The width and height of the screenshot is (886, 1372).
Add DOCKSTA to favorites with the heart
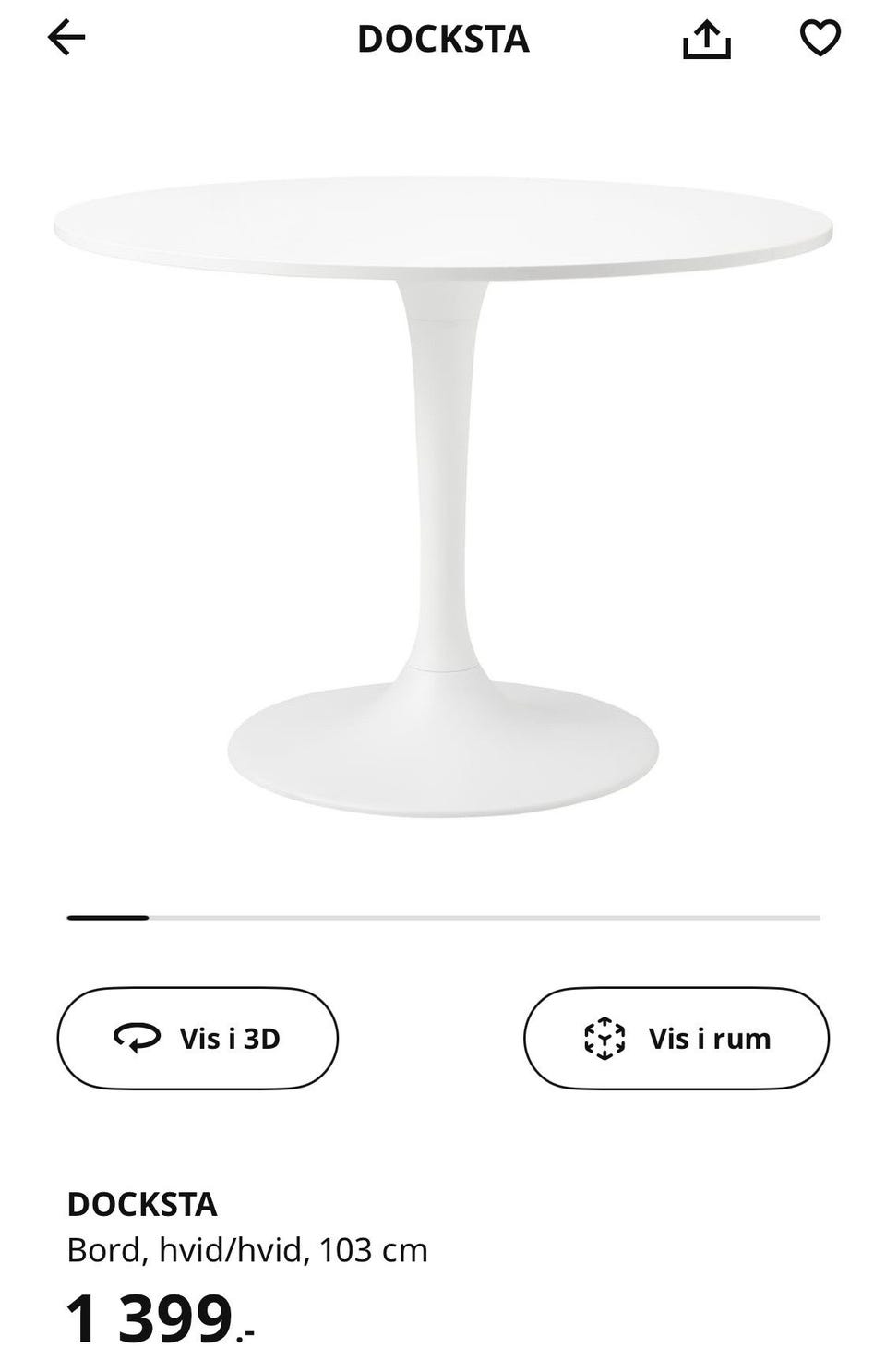point(820,38)
